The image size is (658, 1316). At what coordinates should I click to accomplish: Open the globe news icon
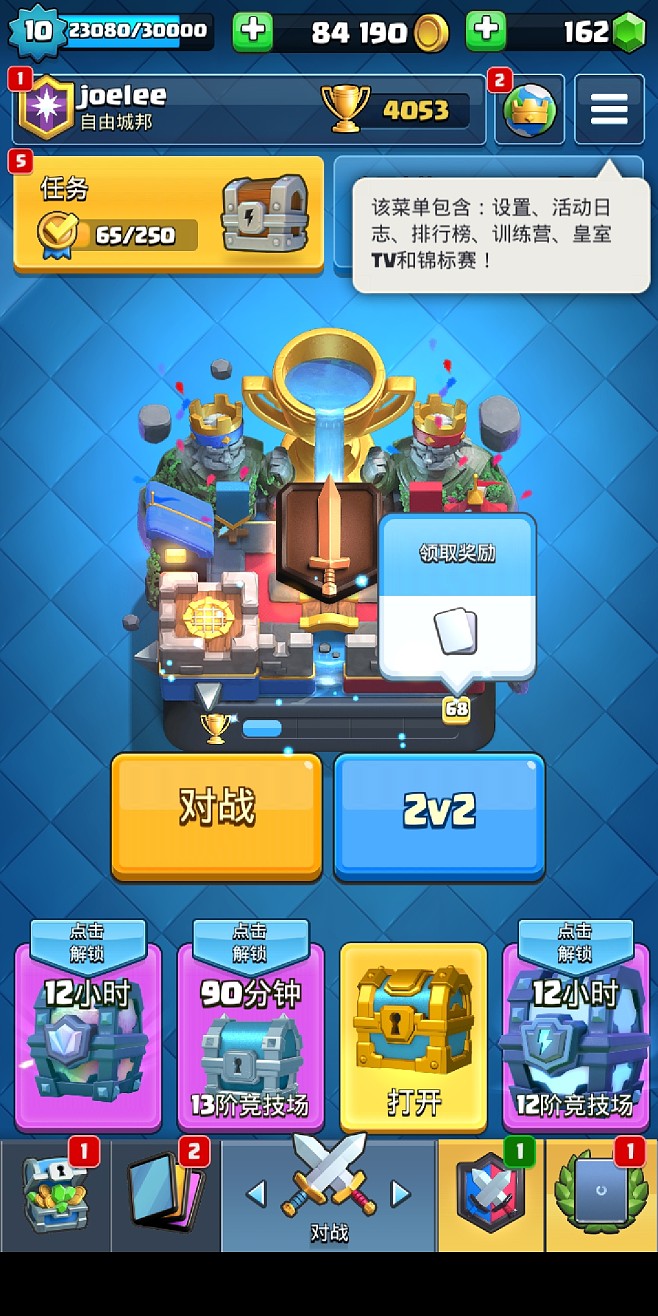(529, 109)
